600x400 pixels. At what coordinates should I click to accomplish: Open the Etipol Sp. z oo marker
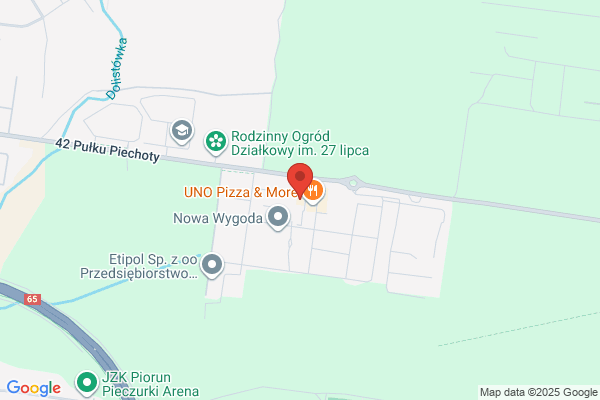(212, 266)
